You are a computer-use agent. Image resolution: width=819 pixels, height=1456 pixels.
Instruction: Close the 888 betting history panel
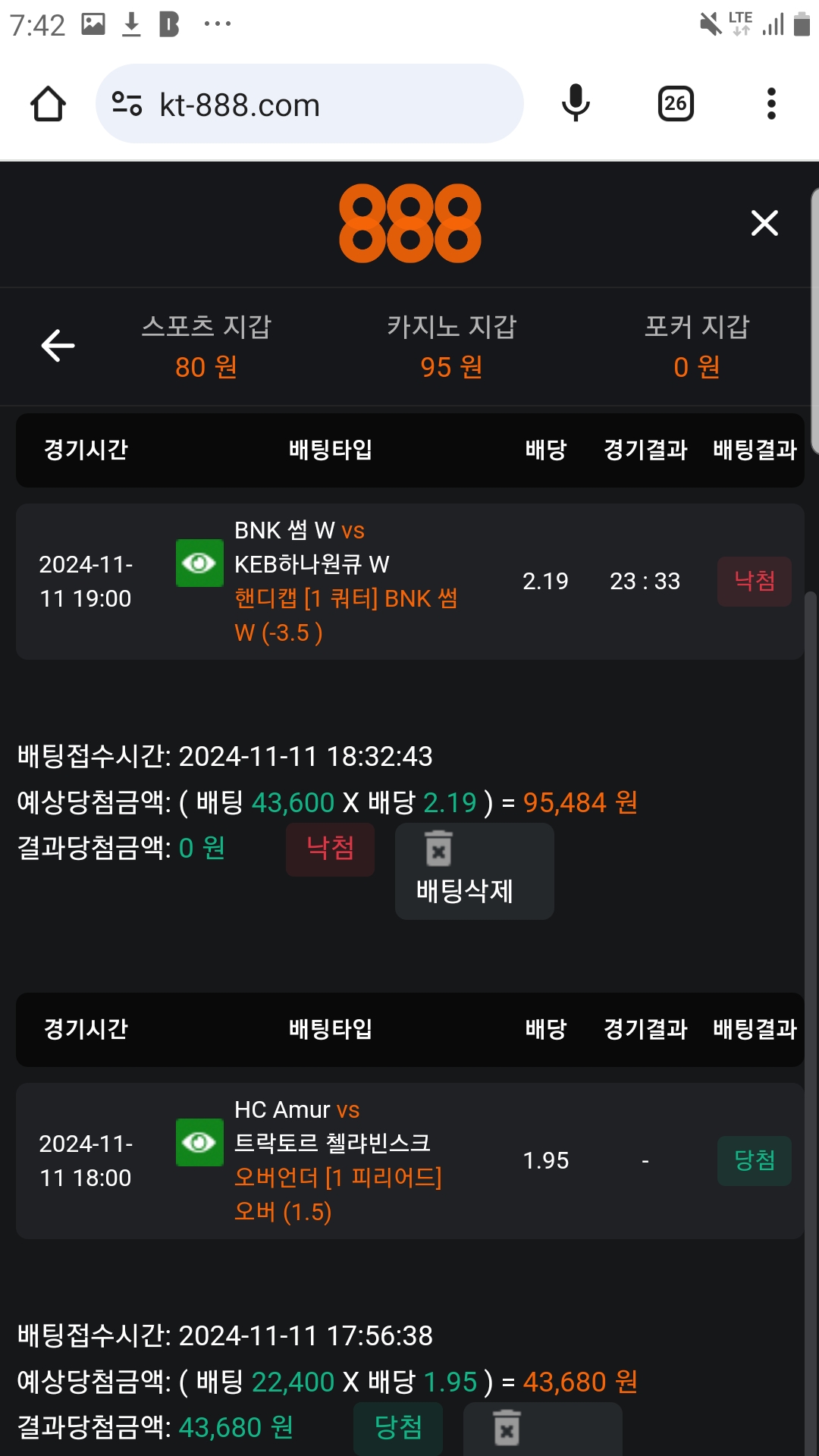[x=764, y=223]
